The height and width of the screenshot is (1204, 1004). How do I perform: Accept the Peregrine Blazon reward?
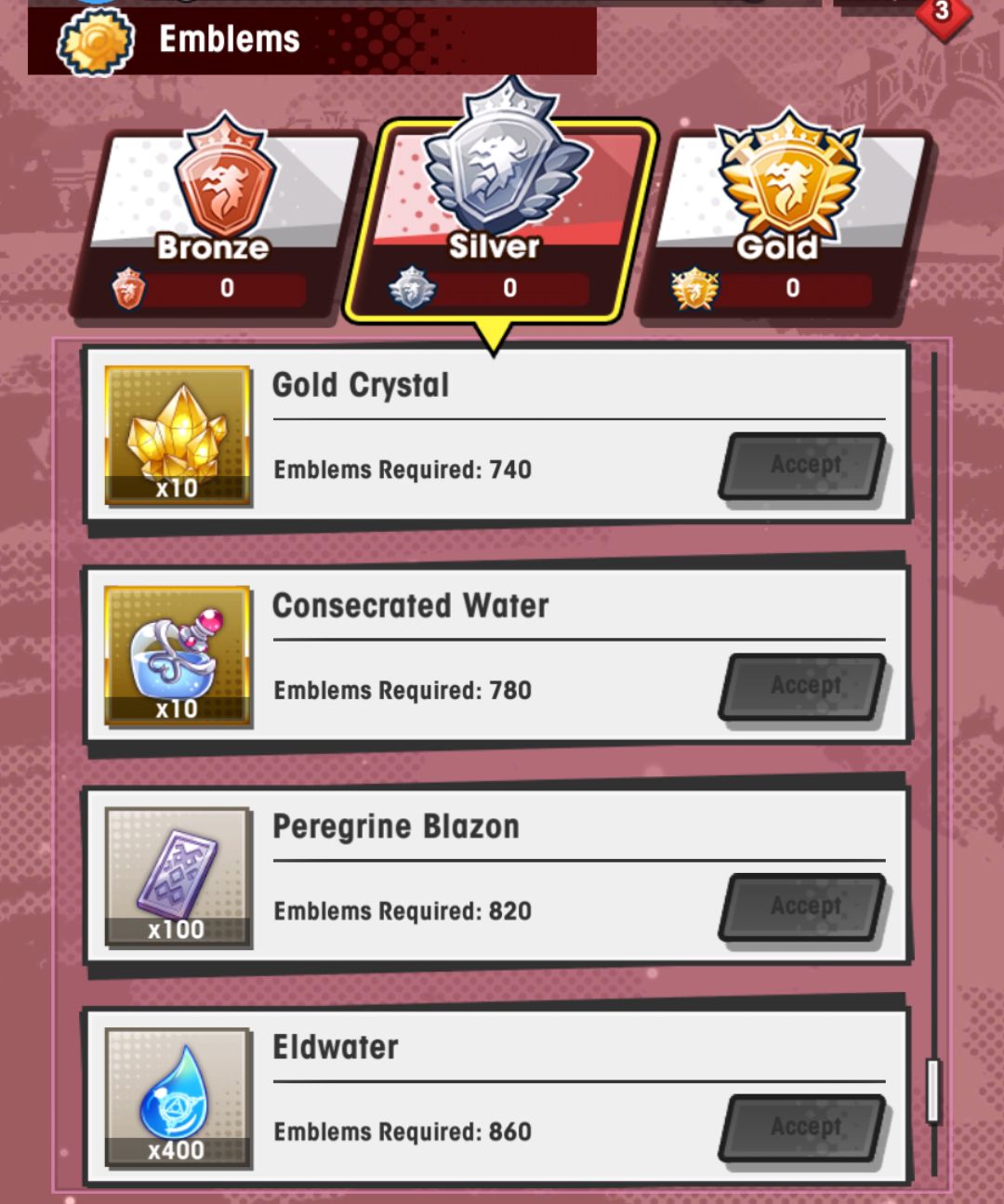pos(803,906)
